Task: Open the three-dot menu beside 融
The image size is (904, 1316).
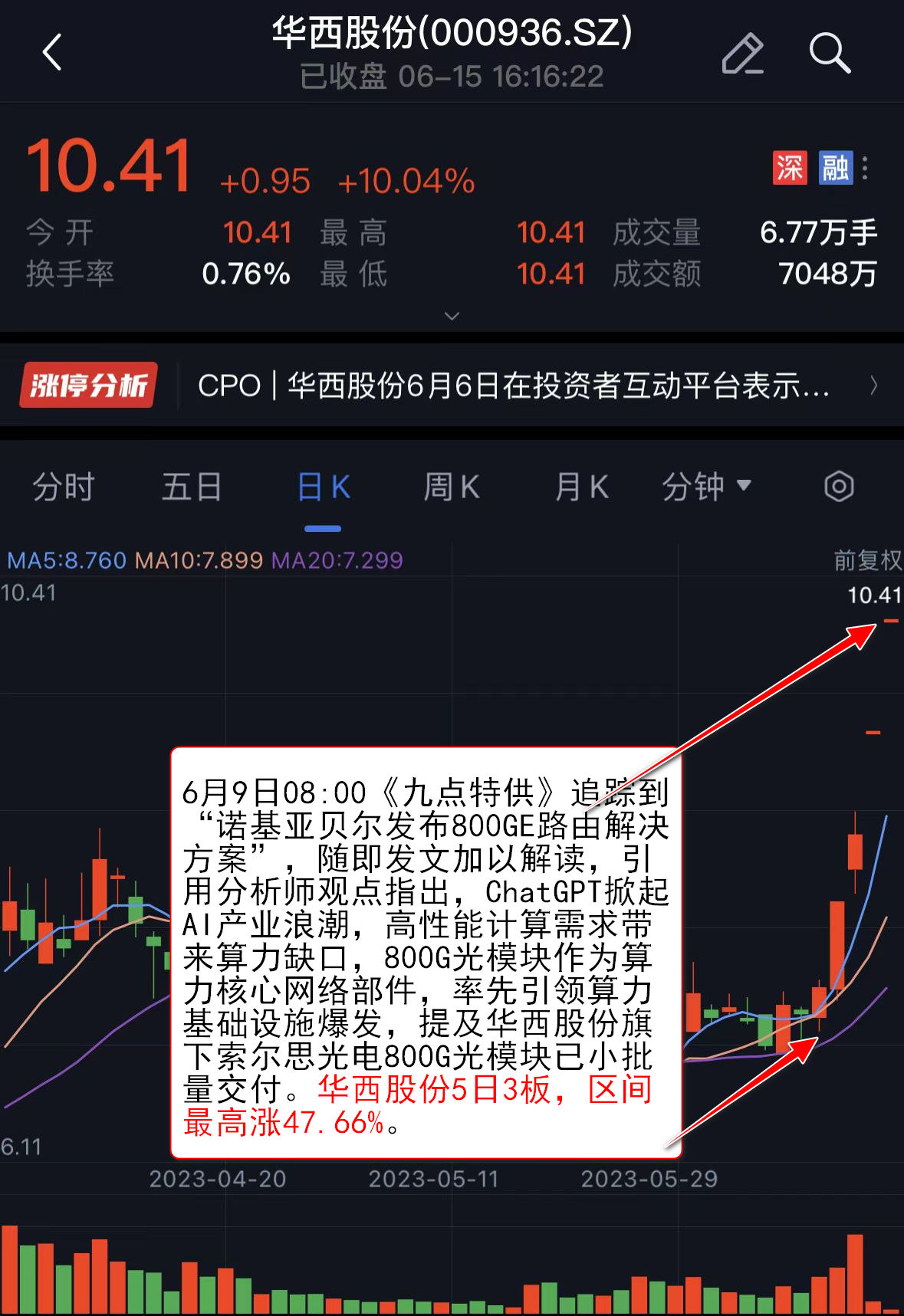Action: tap(865, 168)
